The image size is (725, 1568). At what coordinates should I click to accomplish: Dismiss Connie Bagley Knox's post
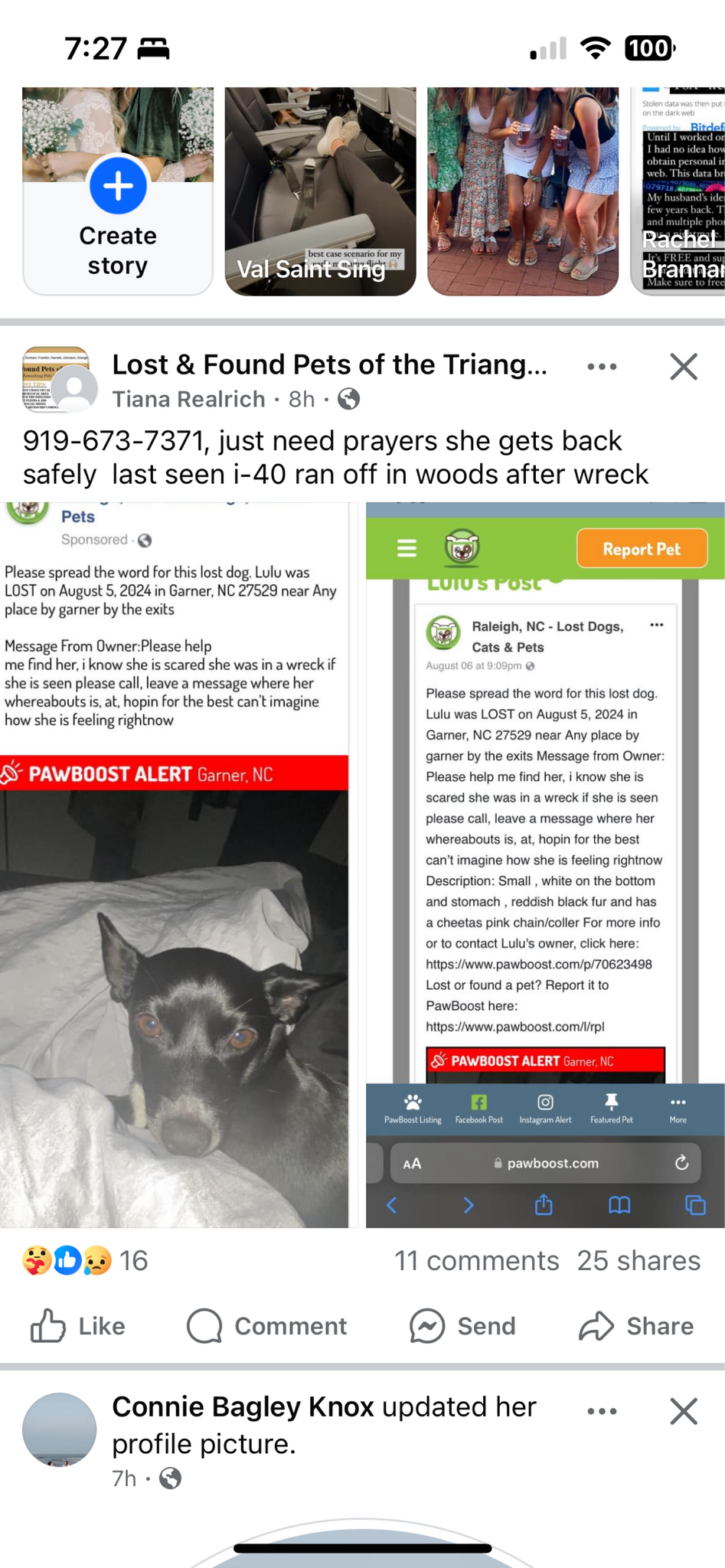683,1411
